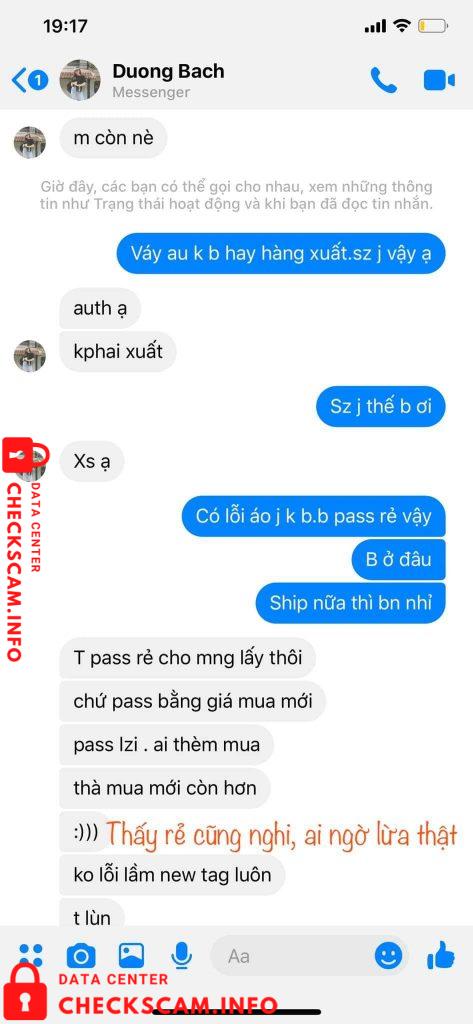The image size is (473, 1024).
Task: Start a voice call with Duong Bach
Action: [383, 80]
